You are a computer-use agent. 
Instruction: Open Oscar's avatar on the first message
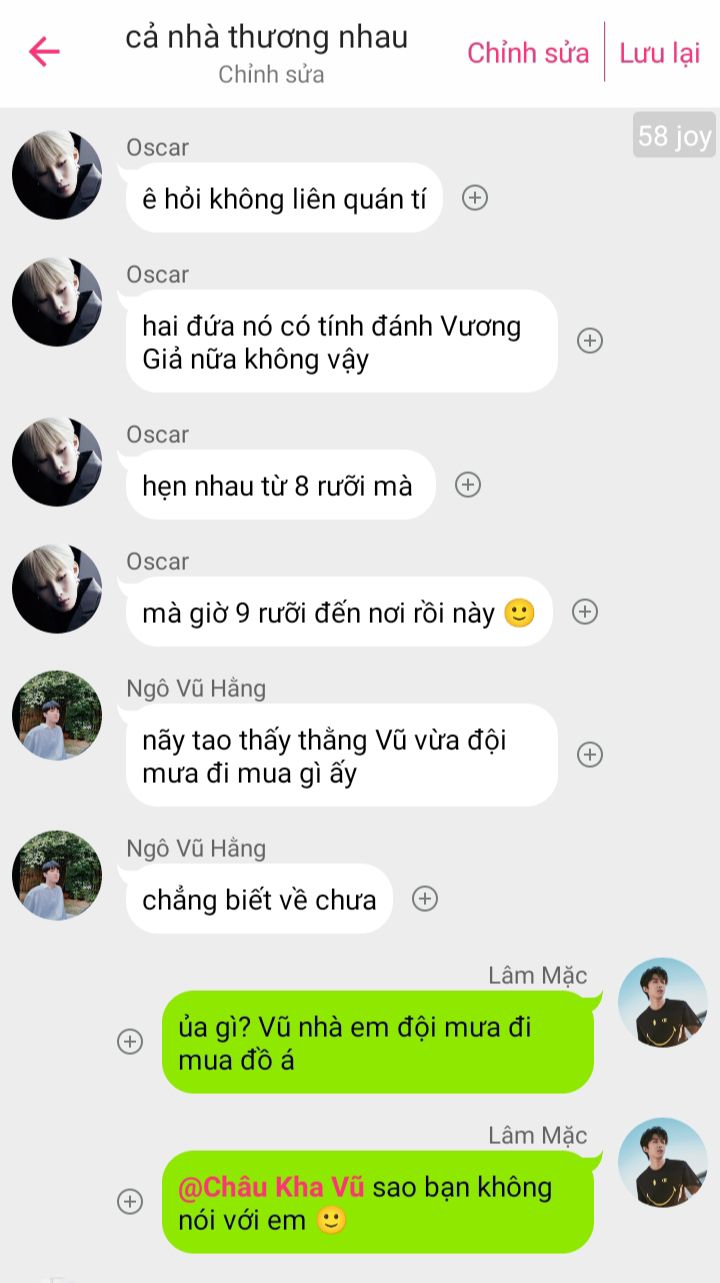(x=57, y=175)
